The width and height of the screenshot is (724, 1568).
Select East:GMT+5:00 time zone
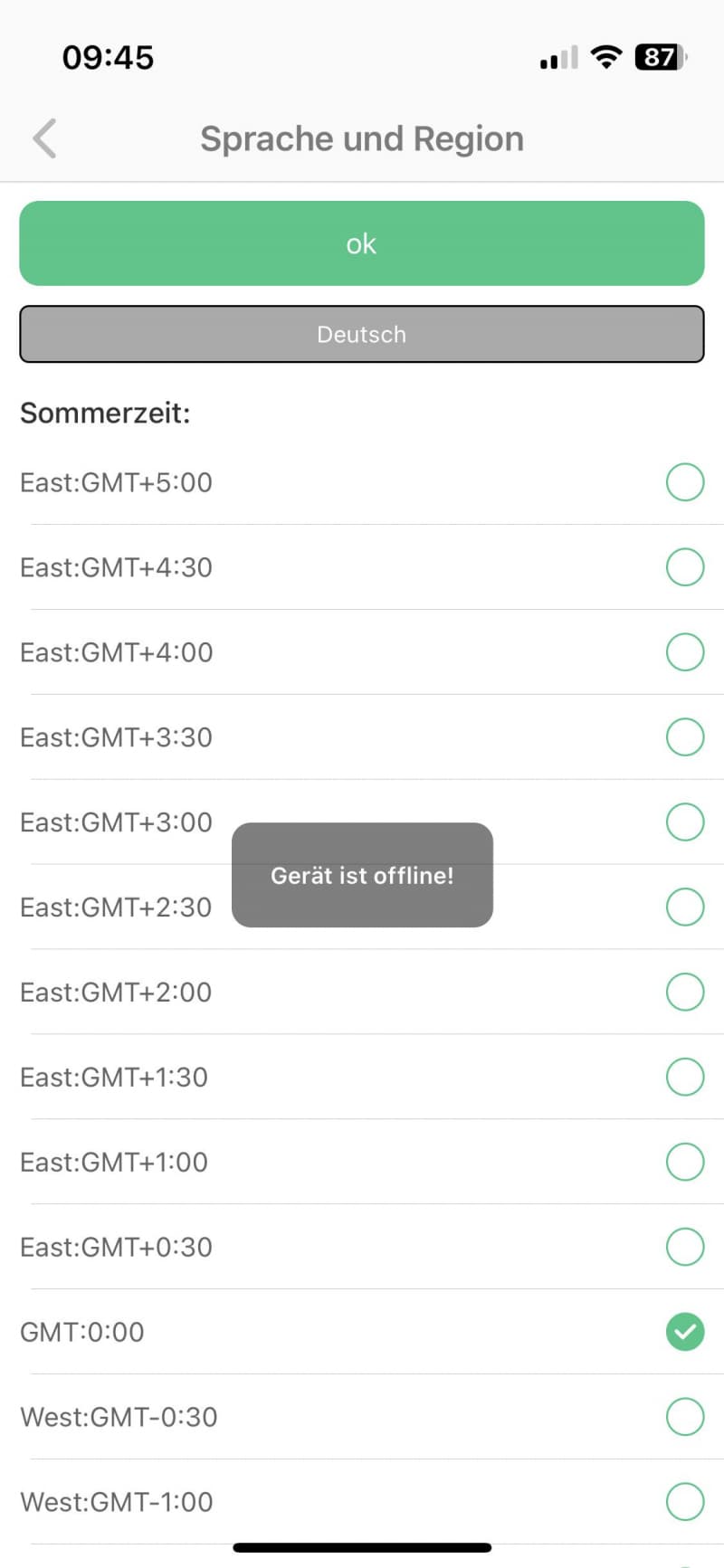[362, 482]
